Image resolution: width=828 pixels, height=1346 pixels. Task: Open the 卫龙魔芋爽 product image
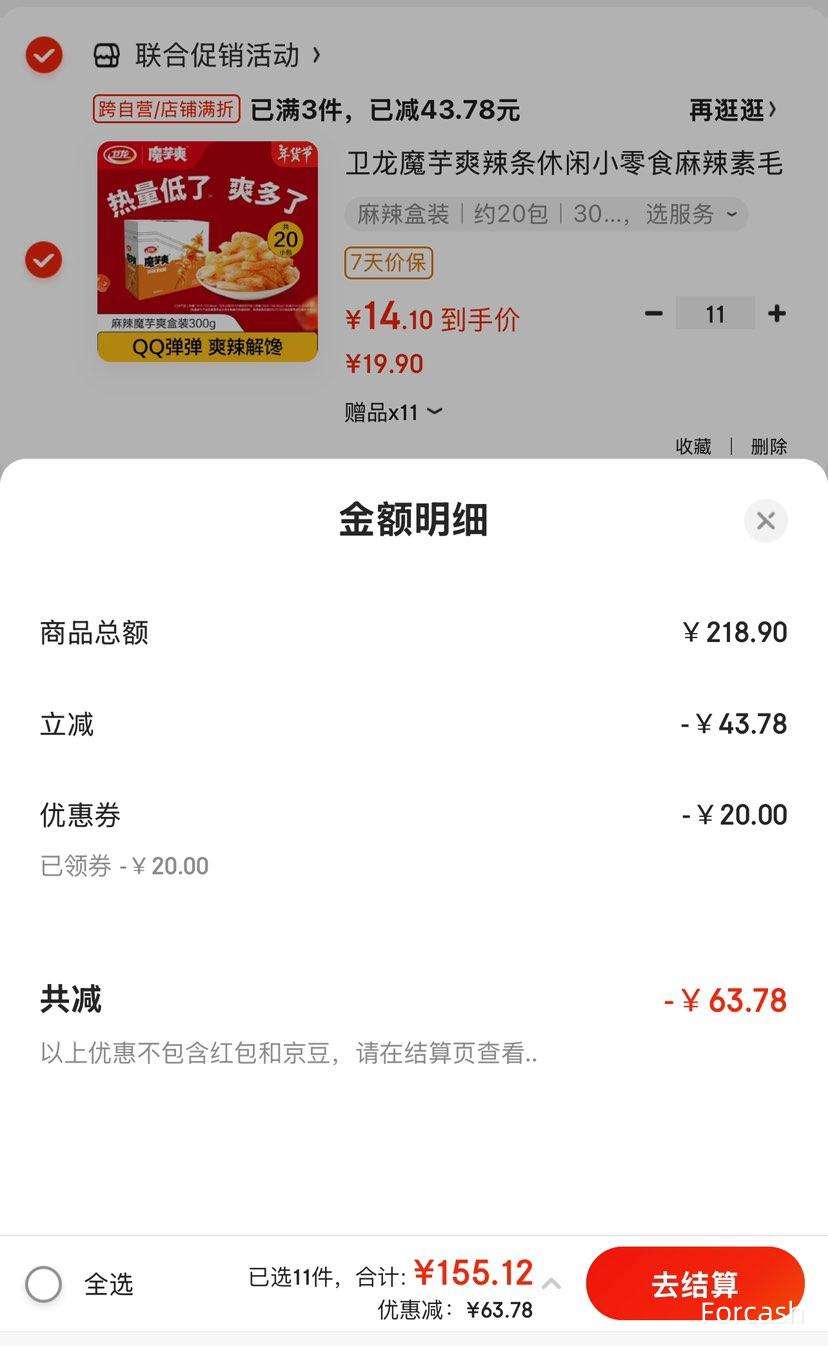pos(207,251)
